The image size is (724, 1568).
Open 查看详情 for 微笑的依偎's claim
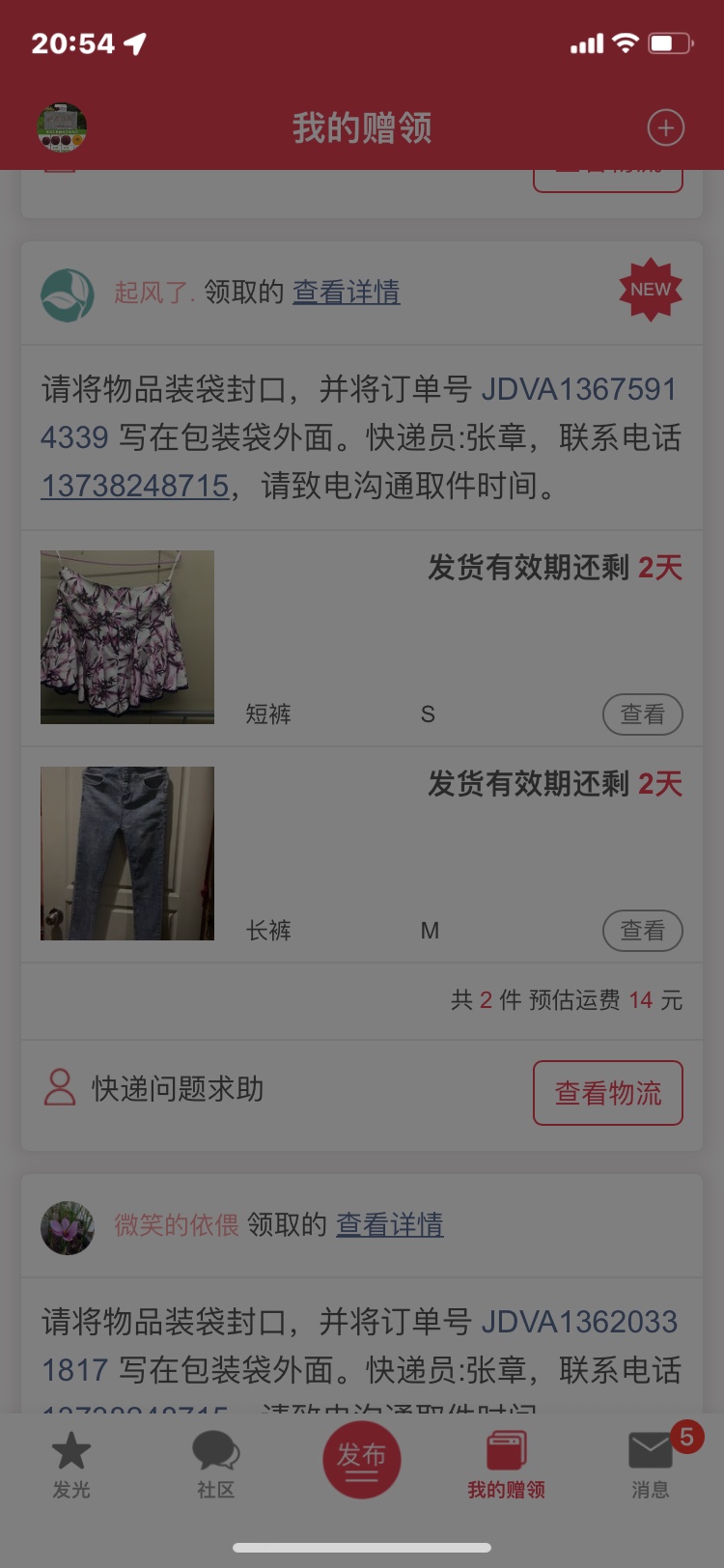pos(389,1224)
